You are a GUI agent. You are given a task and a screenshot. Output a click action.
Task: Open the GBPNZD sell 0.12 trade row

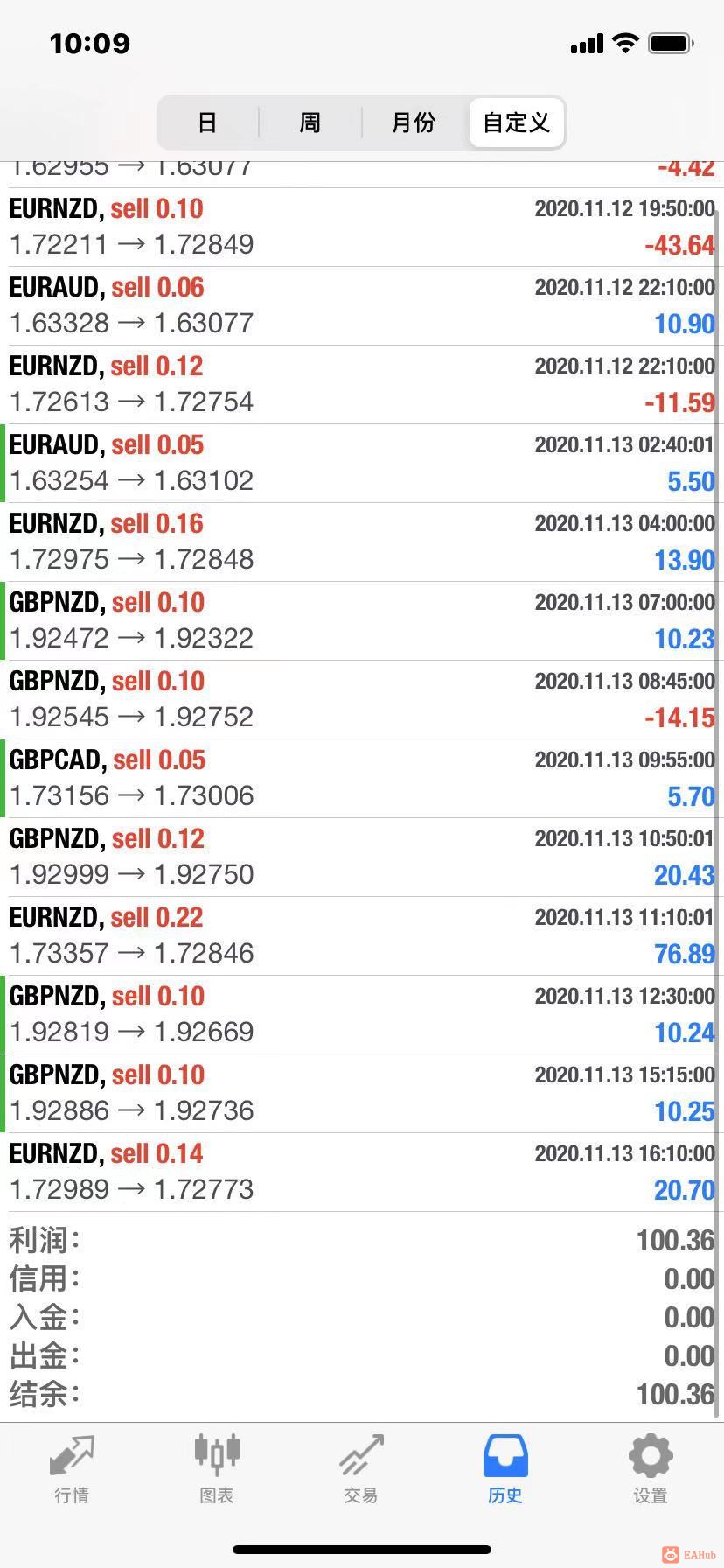point(362,857)
